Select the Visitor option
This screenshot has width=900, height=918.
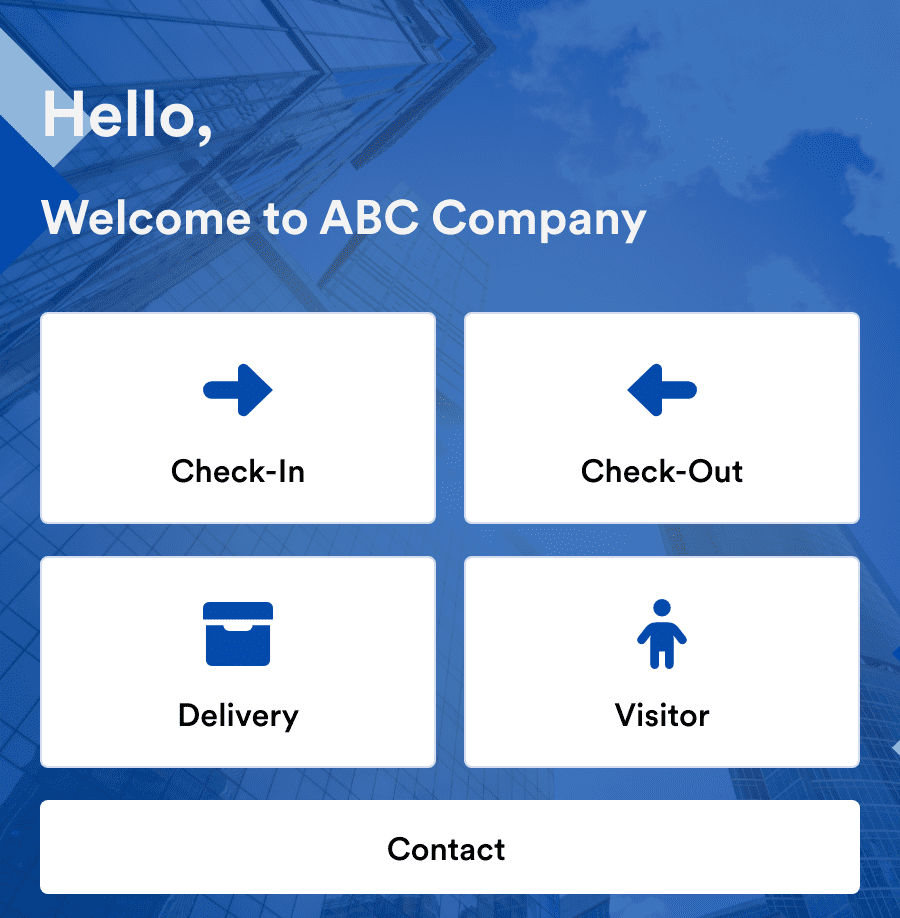tap(662, 661)
